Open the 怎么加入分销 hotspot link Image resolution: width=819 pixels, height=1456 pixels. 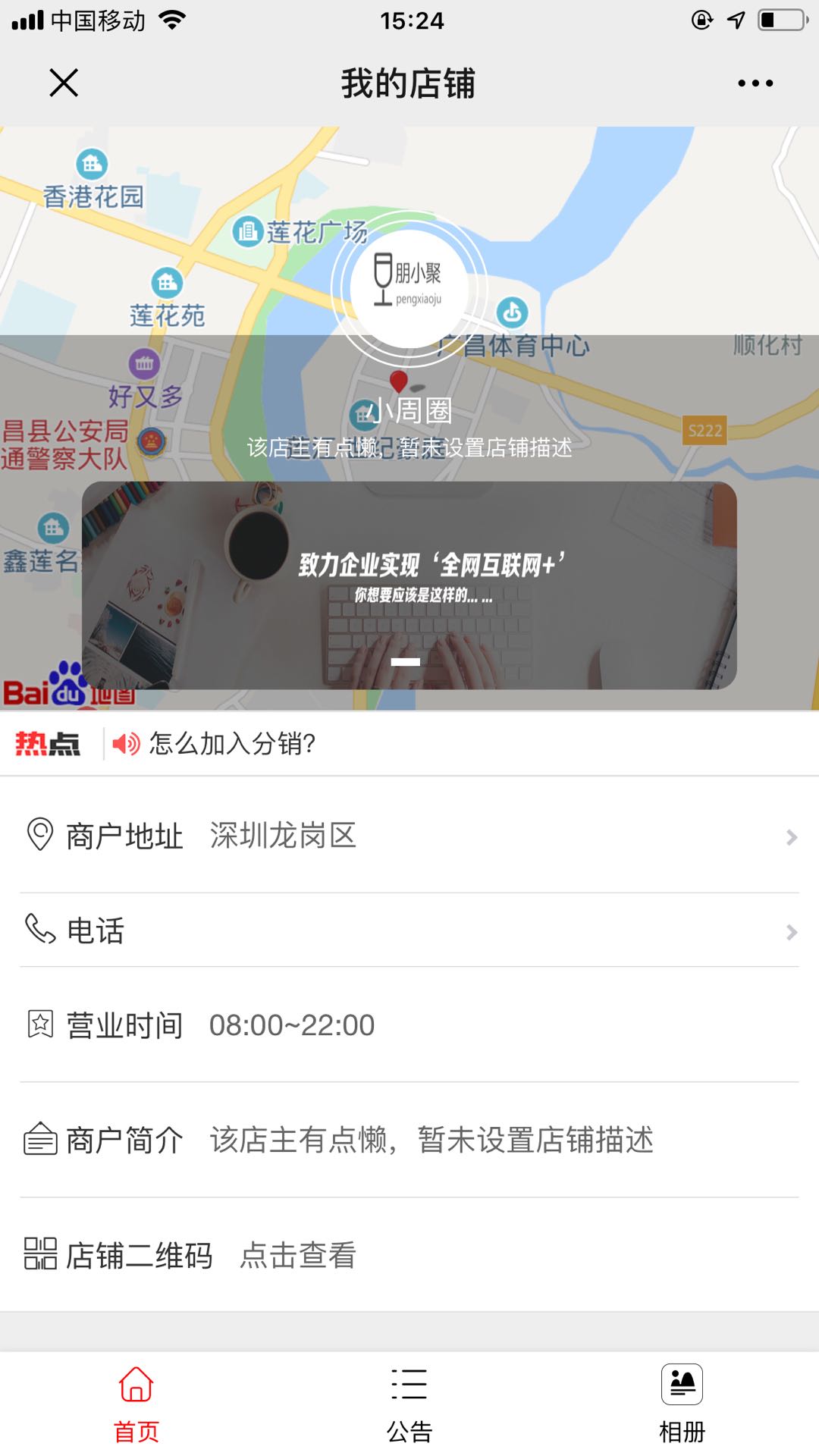[231, 745]
